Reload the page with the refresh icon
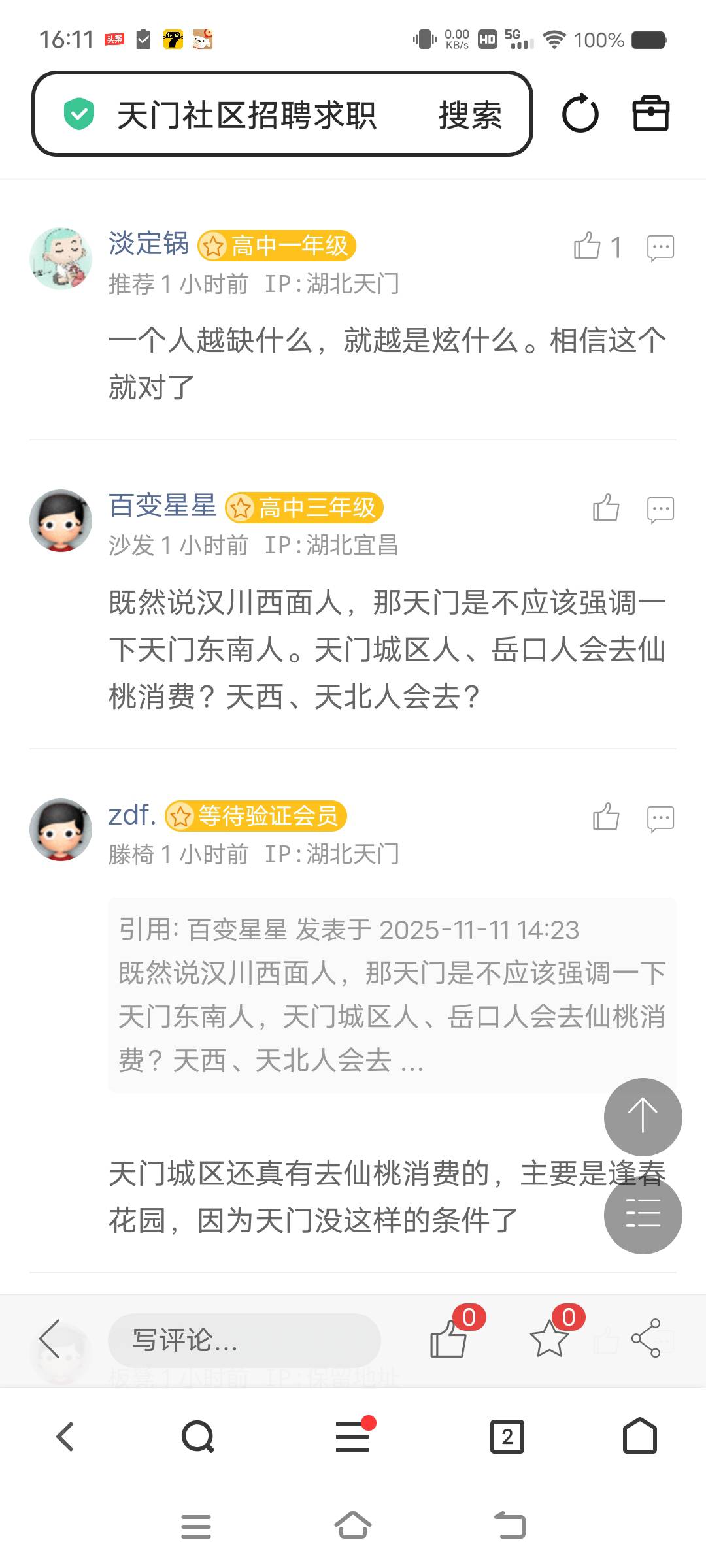The width and height of the screenshot is (706, 1568). click(x=580, y=114)
